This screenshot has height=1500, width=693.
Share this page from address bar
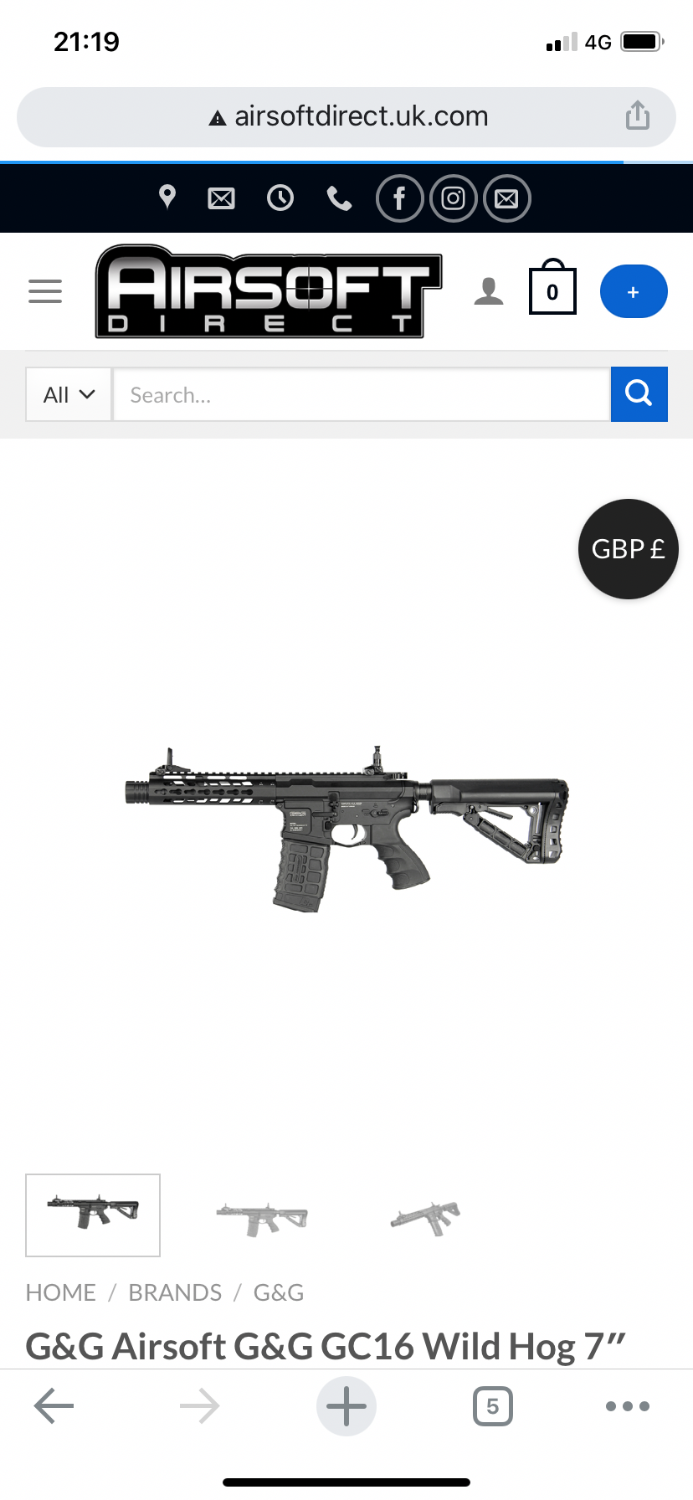[x=637, y=117]
